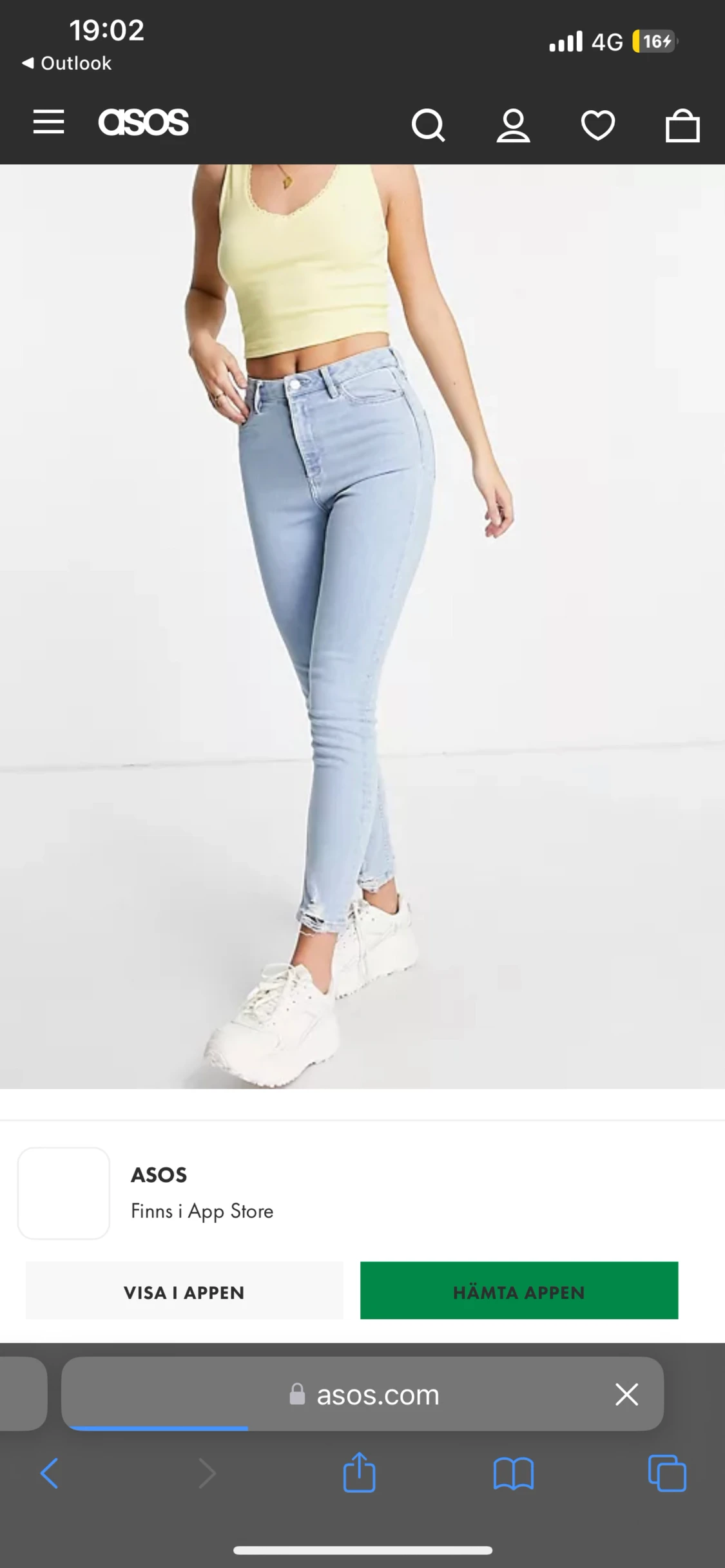Image resolution: width=725 pixels, height=1568 pixels.
Task: View saved items heart icon
Action: click(598, 125)
